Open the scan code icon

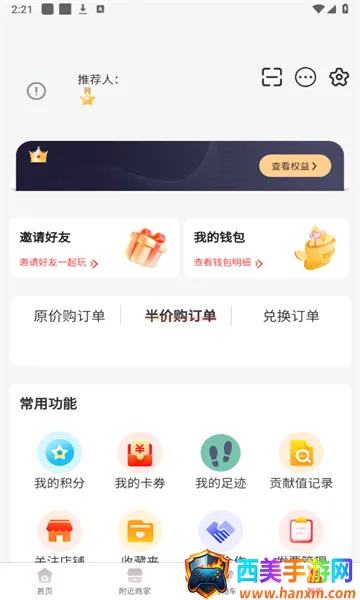point(272,77)
